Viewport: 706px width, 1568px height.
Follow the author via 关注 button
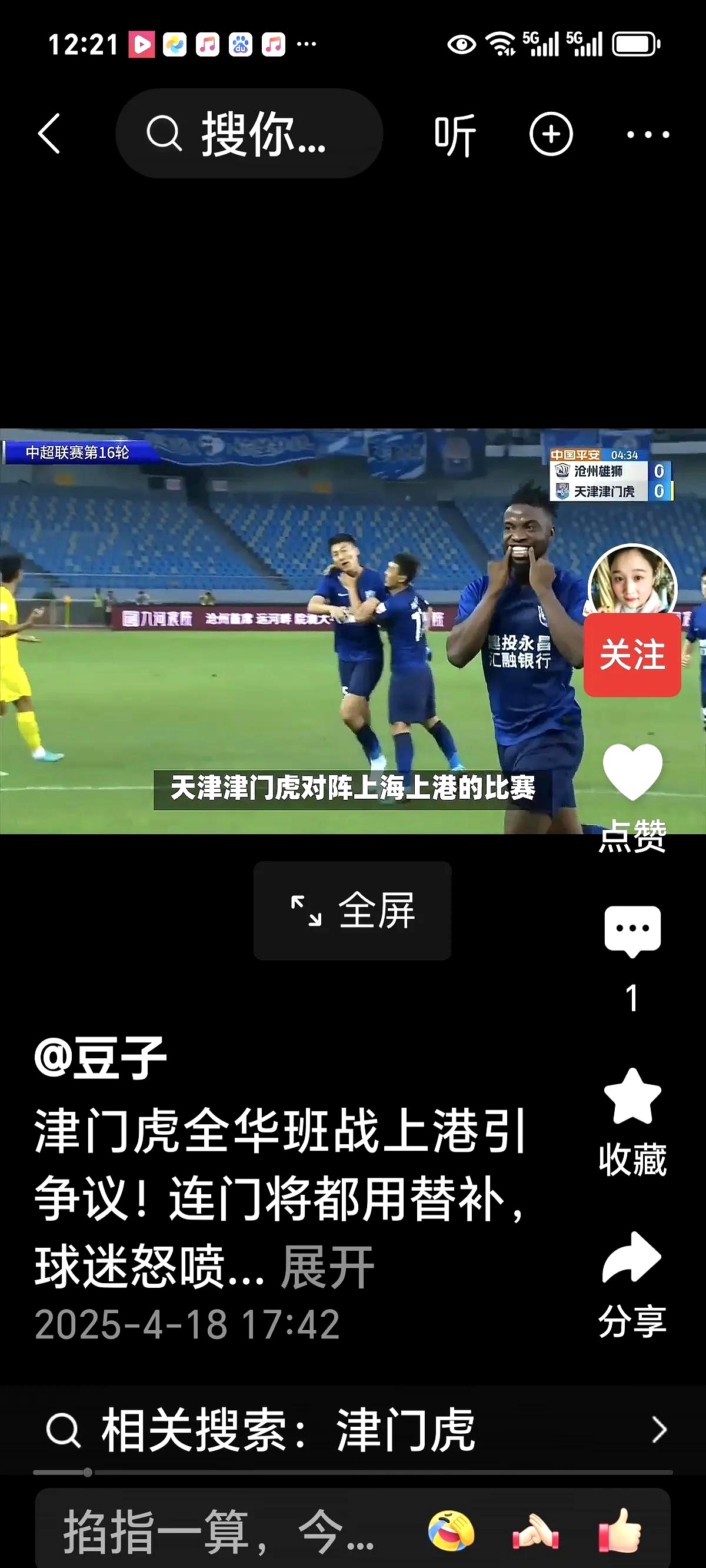pyautogui.click(x=632, y=655)
